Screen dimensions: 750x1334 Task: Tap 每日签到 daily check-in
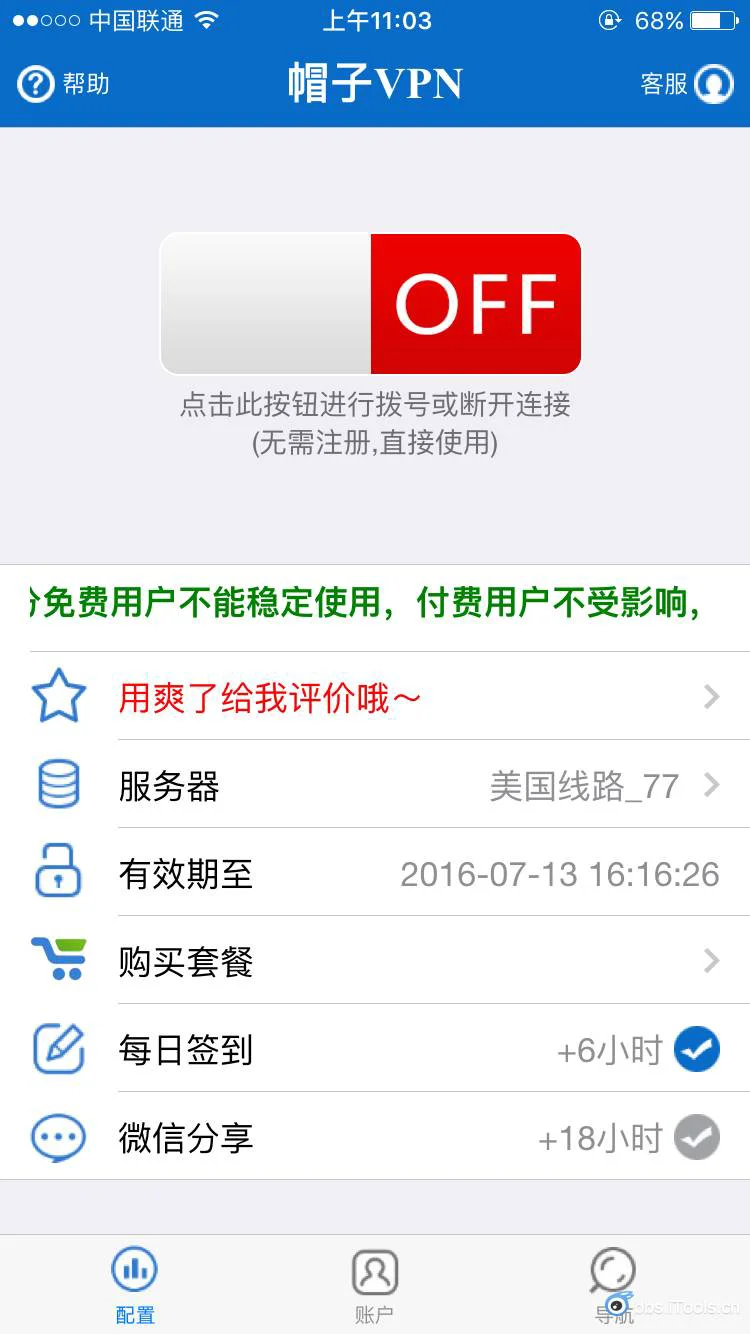coord(375,1049)
